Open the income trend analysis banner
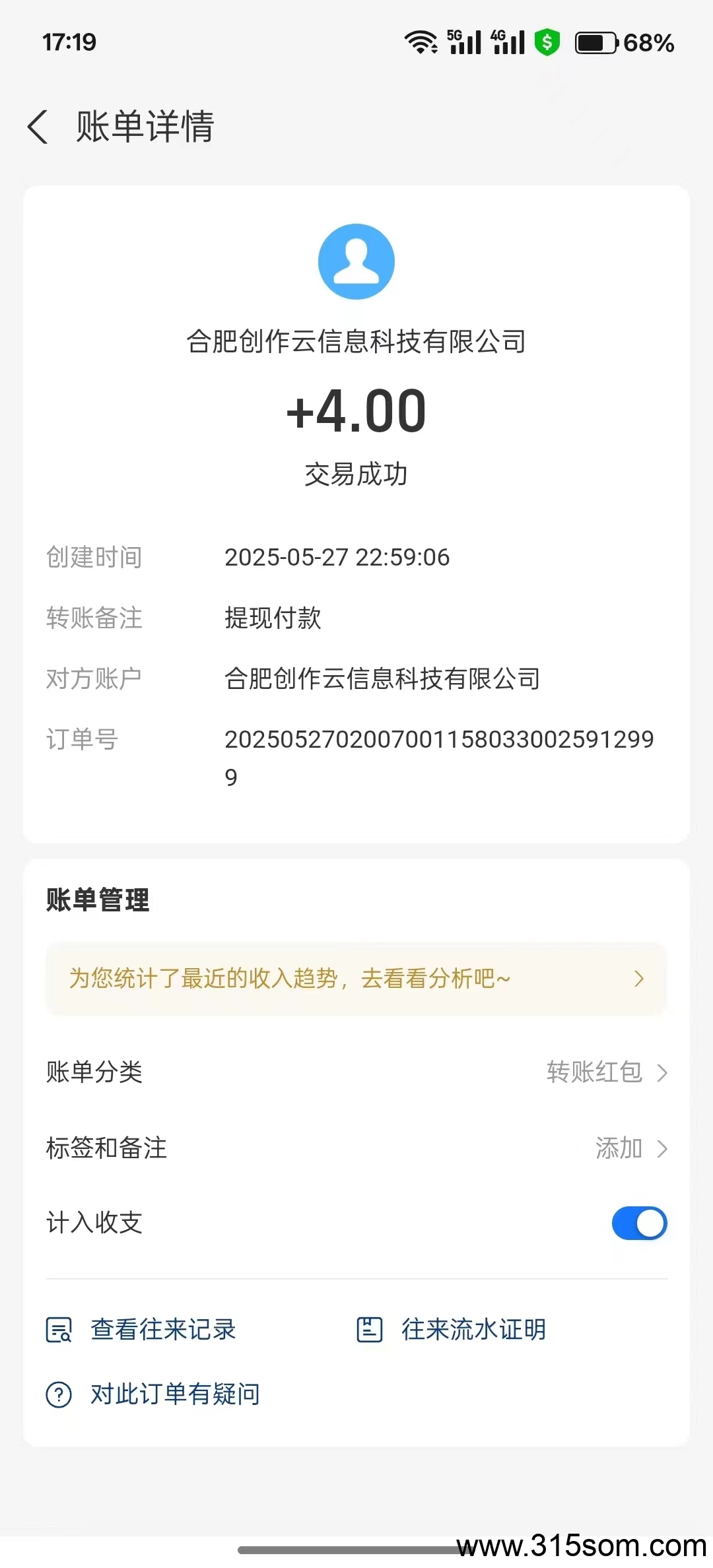 click(x=356, y=978)
